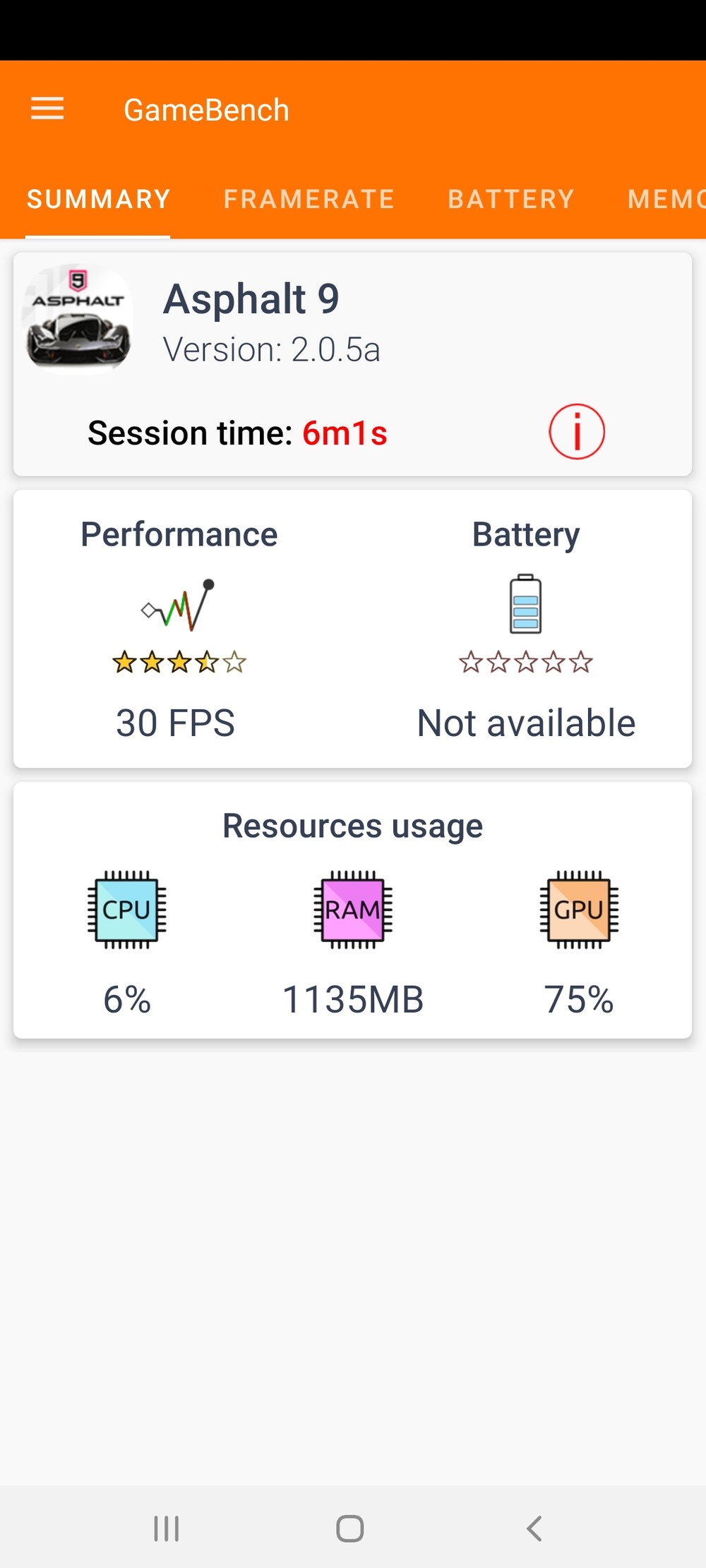
Task: Switch to the Battery tab
Action: [x=511, y=199]
